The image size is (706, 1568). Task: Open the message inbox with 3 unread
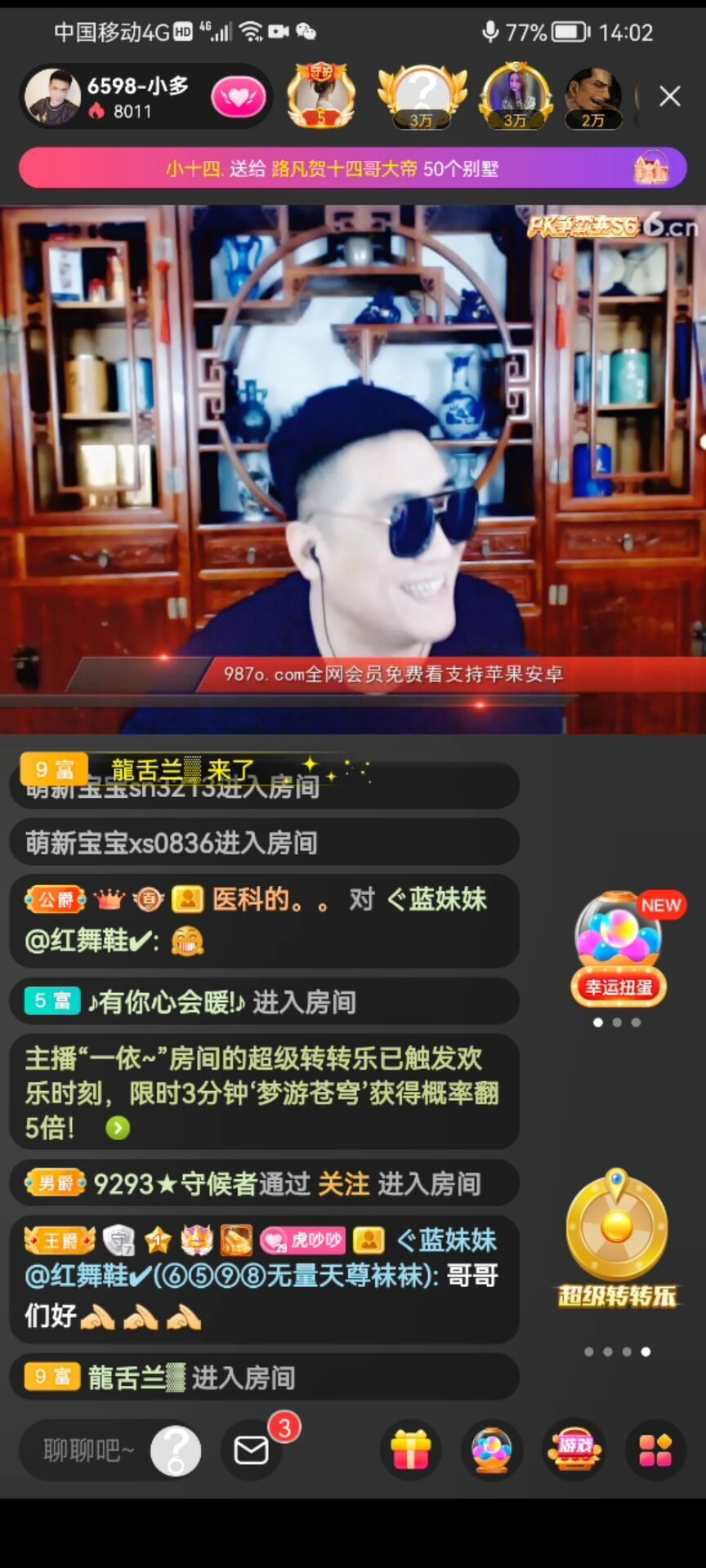click(252, 1450)
